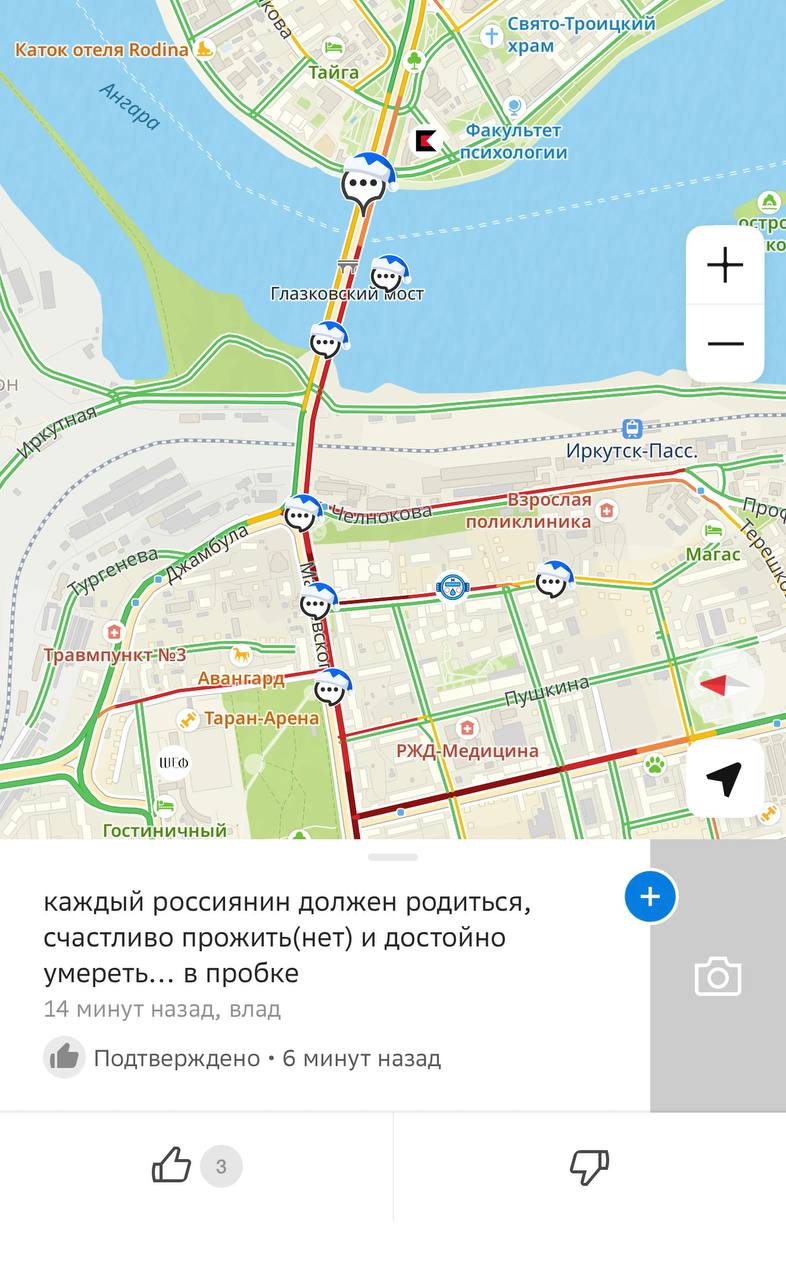Open the comment bubble beside Авангард
Viewport: 786px width, 1280px height.
pos(332,687)
